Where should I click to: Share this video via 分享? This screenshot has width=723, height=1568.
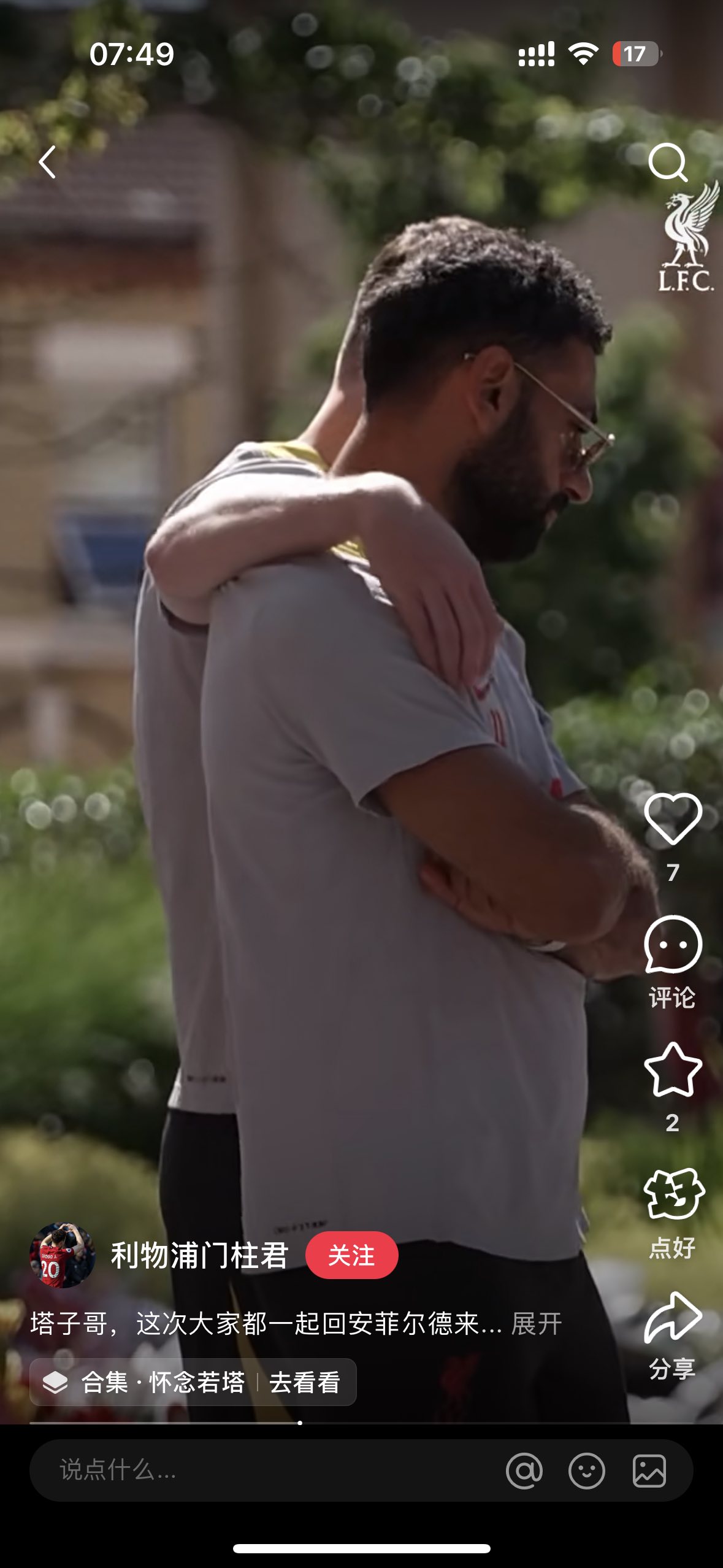point(673,1318)
